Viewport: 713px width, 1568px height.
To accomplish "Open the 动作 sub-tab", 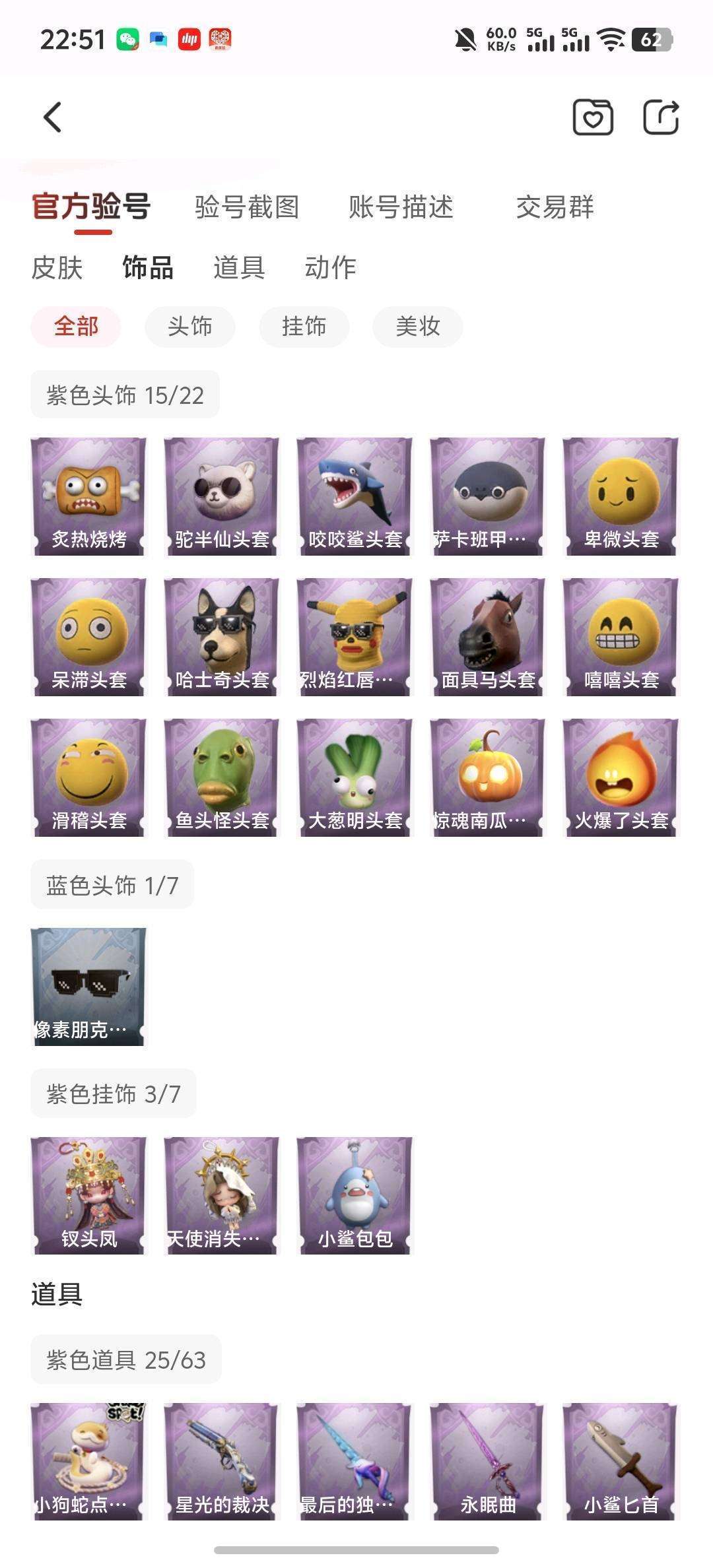I will [x=330, y=268].
